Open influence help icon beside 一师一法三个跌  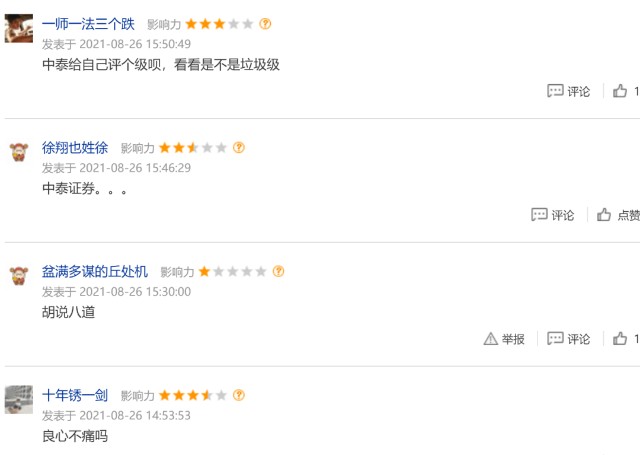(265, 24)
